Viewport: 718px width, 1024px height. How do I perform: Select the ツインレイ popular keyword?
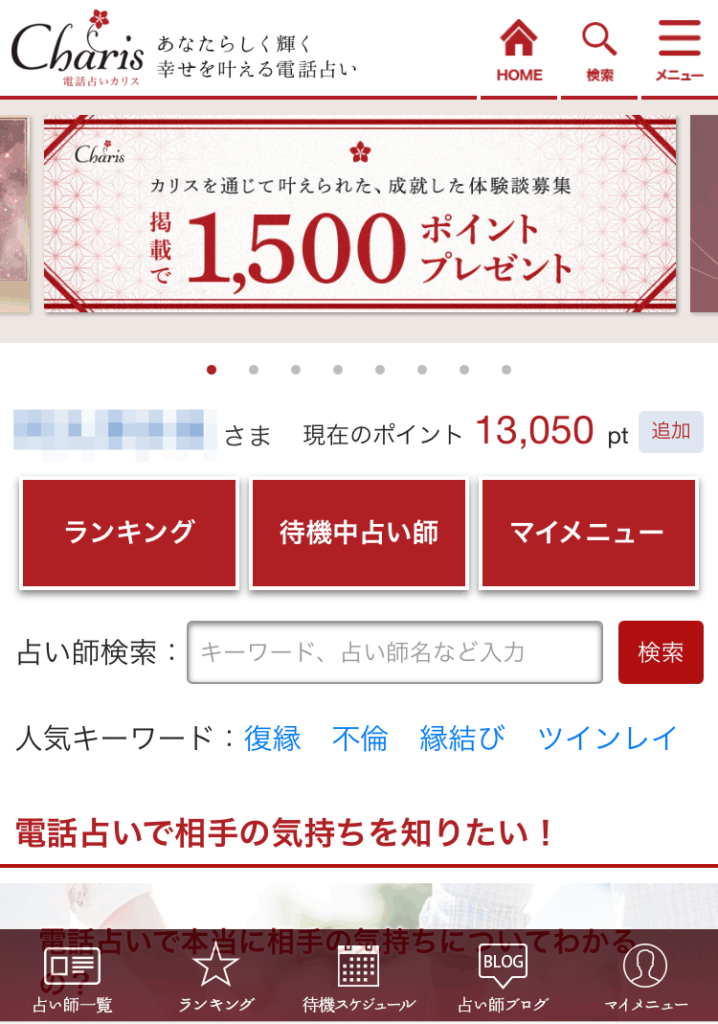(607, 739)
